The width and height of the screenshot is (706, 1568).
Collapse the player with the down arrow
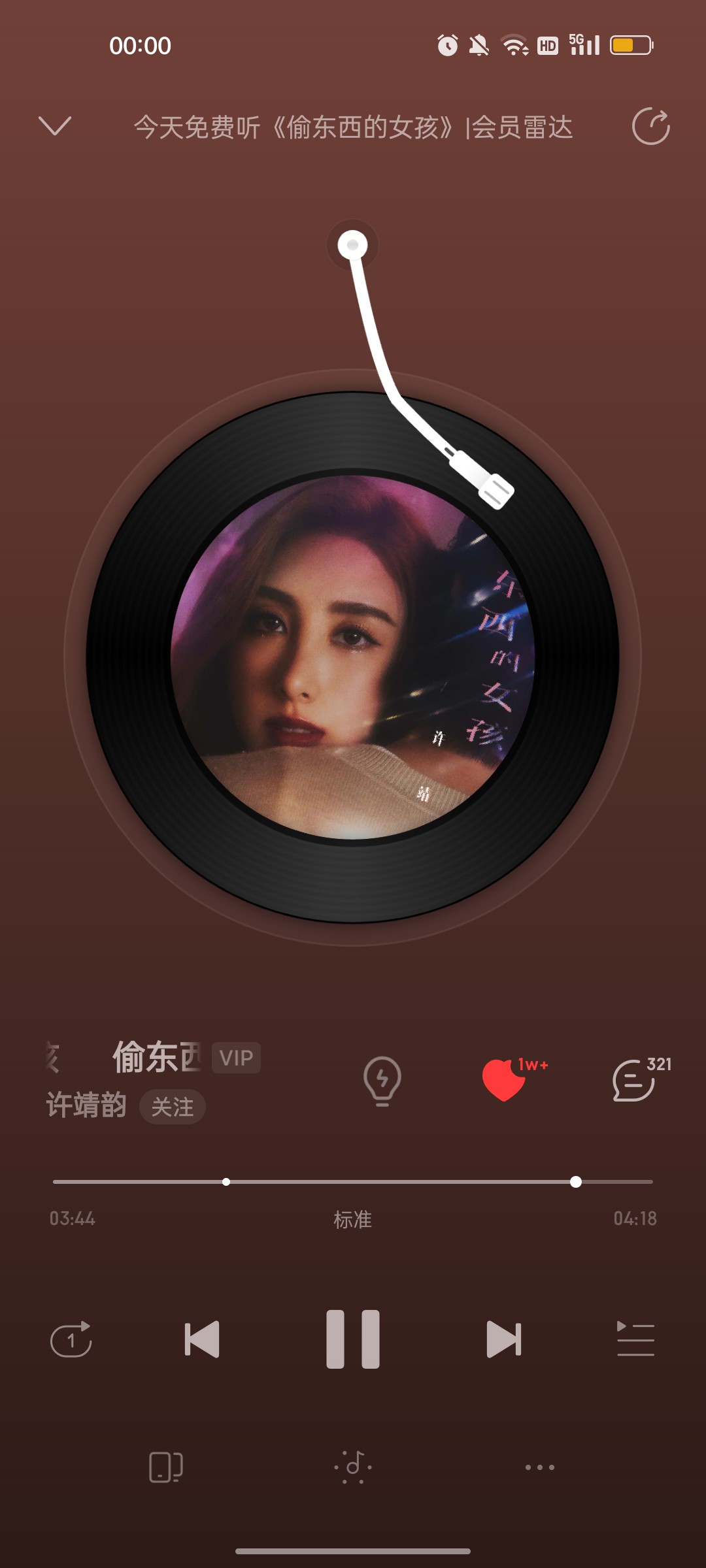pyautogui.click(x=55, y=126)
